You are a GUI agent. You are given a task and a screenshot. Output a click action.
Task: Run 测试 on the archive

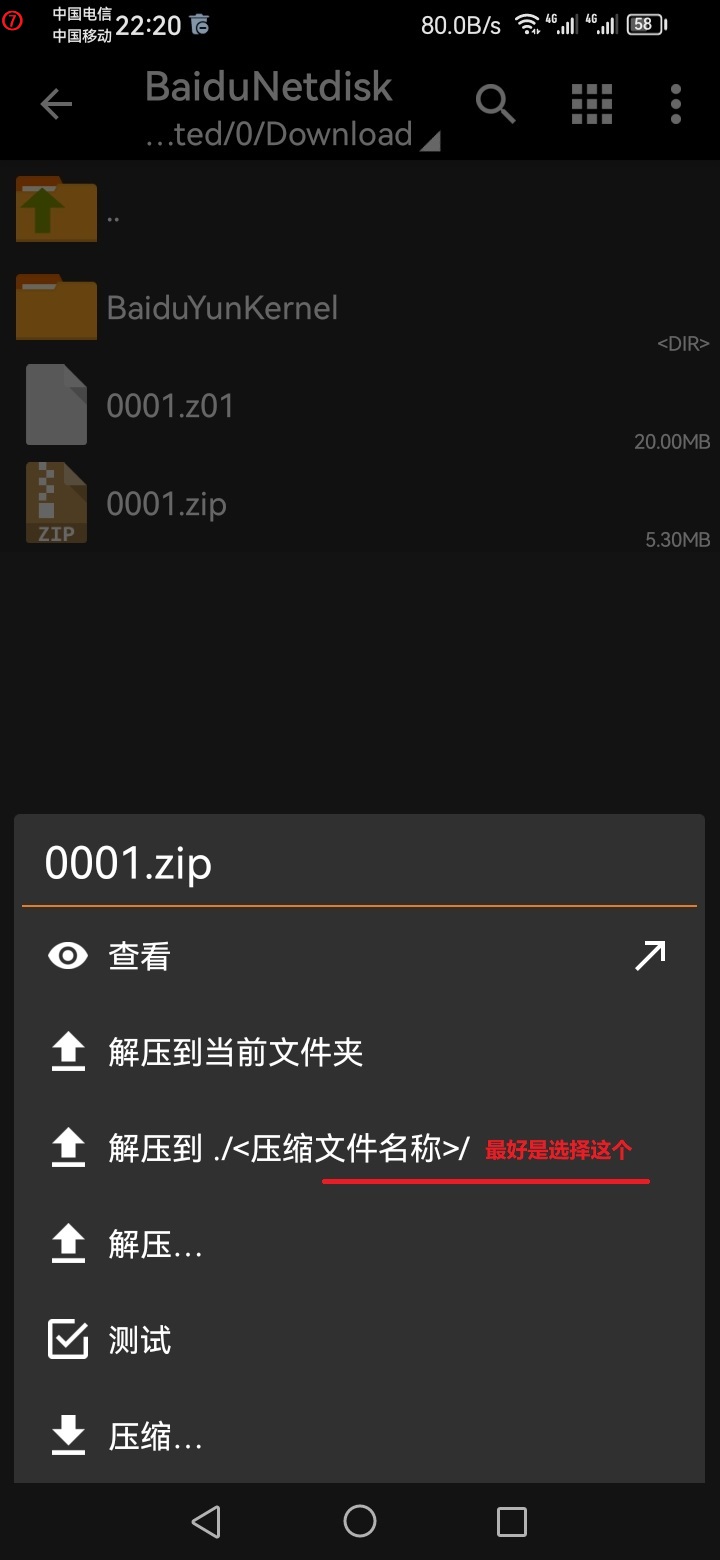click(140, 1340)
